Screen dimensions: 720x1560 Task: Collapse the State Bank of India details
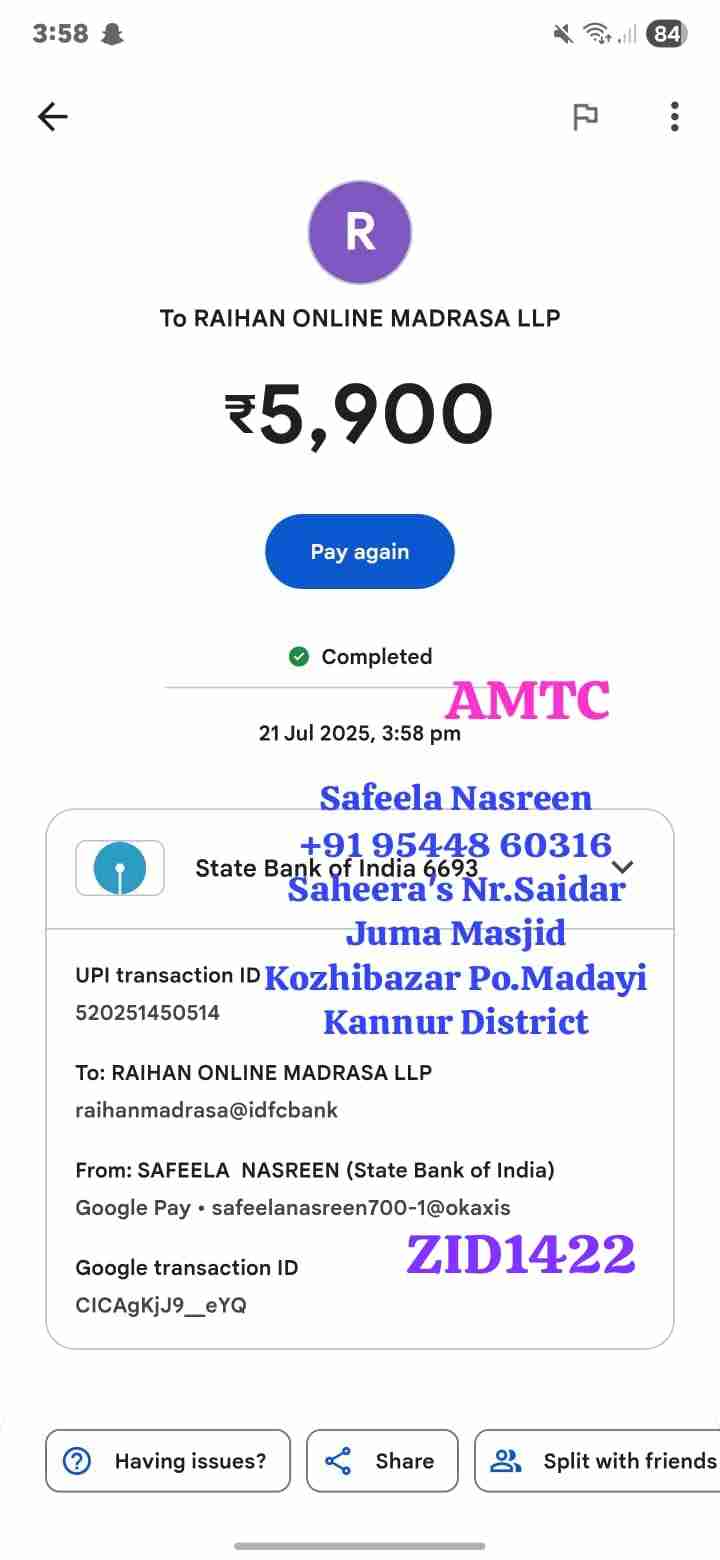[623, 867]
